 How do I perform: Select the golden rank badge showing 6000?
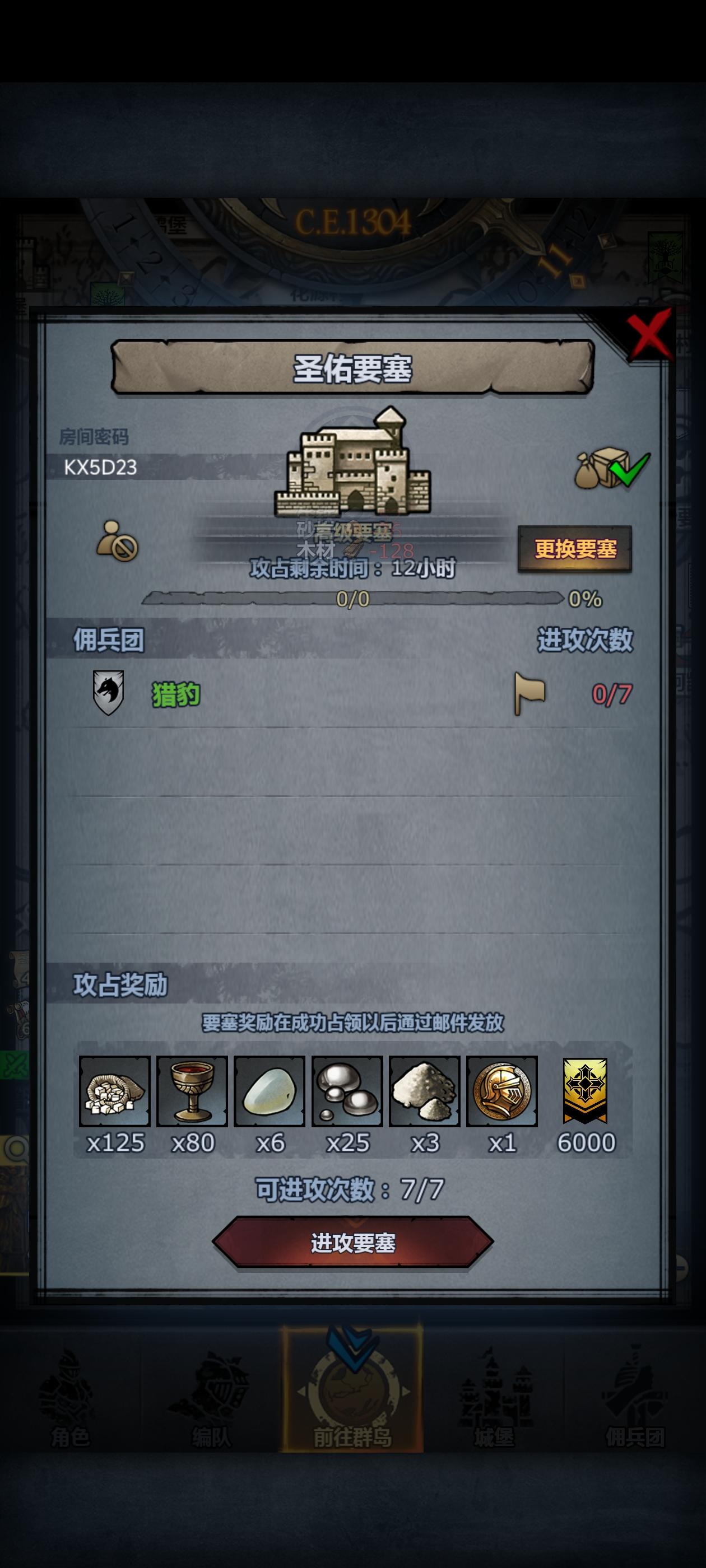click(586, 1091)
